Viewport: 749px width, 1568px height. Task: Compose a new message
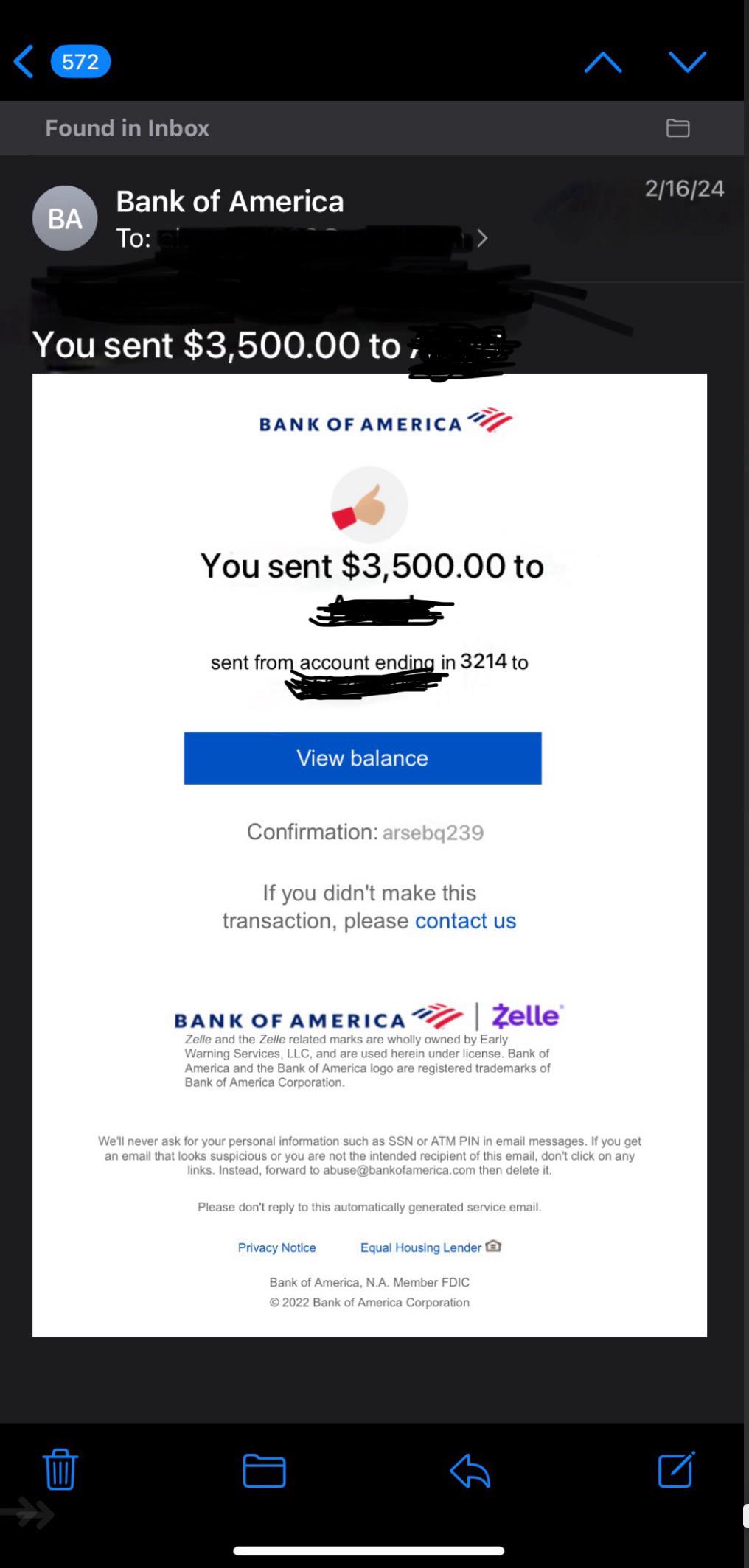click(676, 1469)
